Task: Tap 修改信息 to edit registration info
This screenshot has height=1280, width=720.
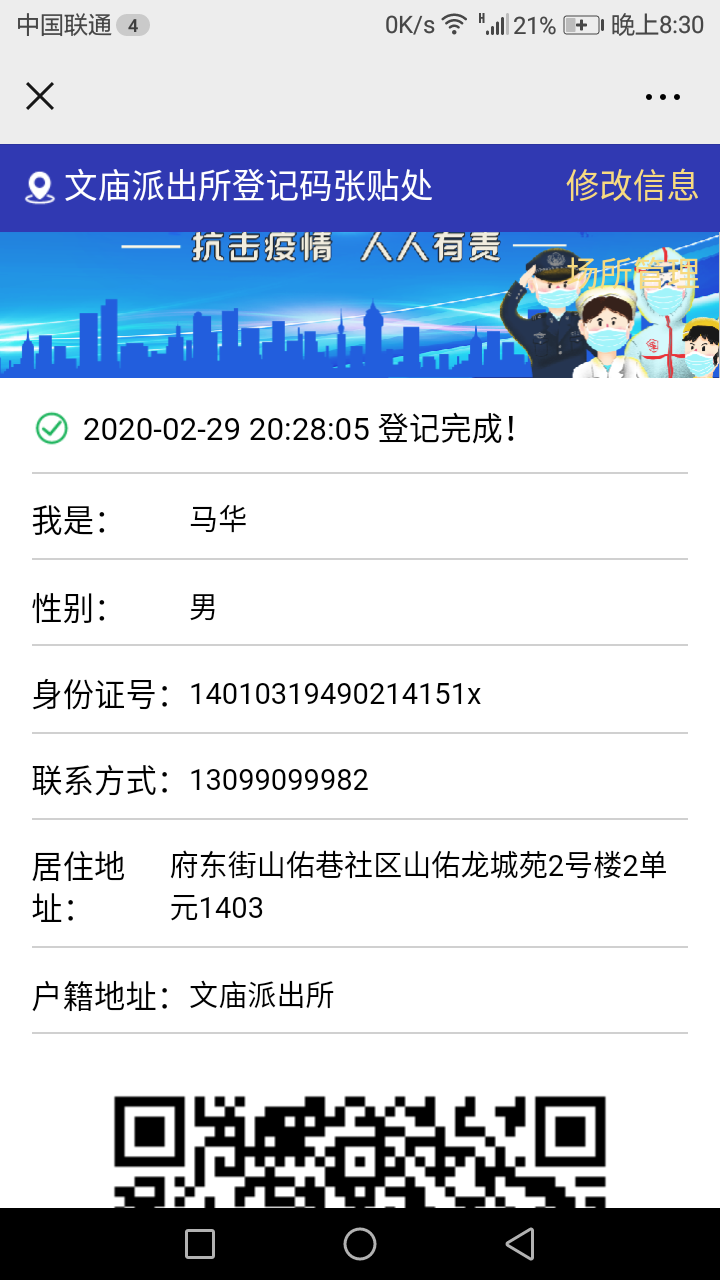Action: 632,186
